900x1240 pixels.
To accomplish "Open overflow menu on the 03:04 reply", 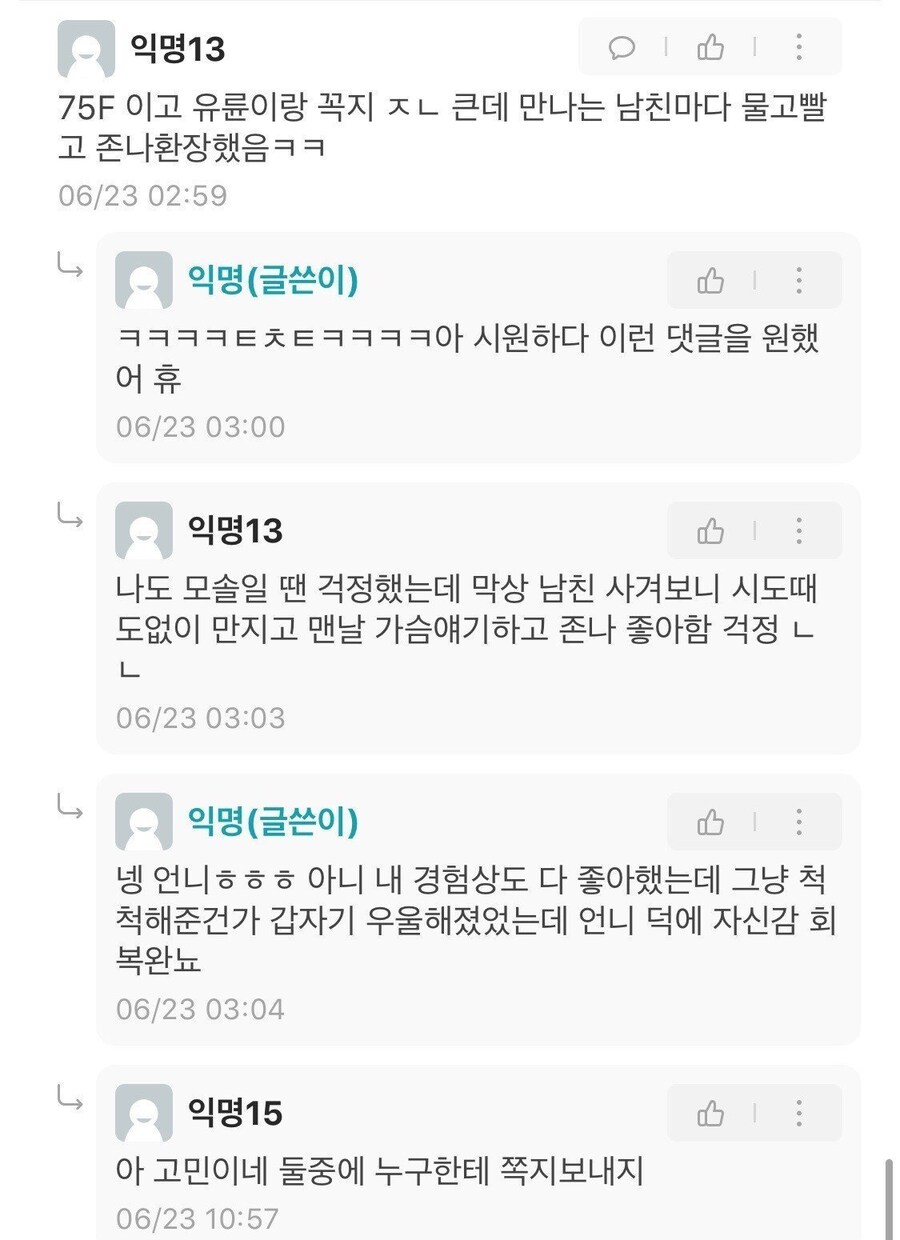I will [798, 822].
